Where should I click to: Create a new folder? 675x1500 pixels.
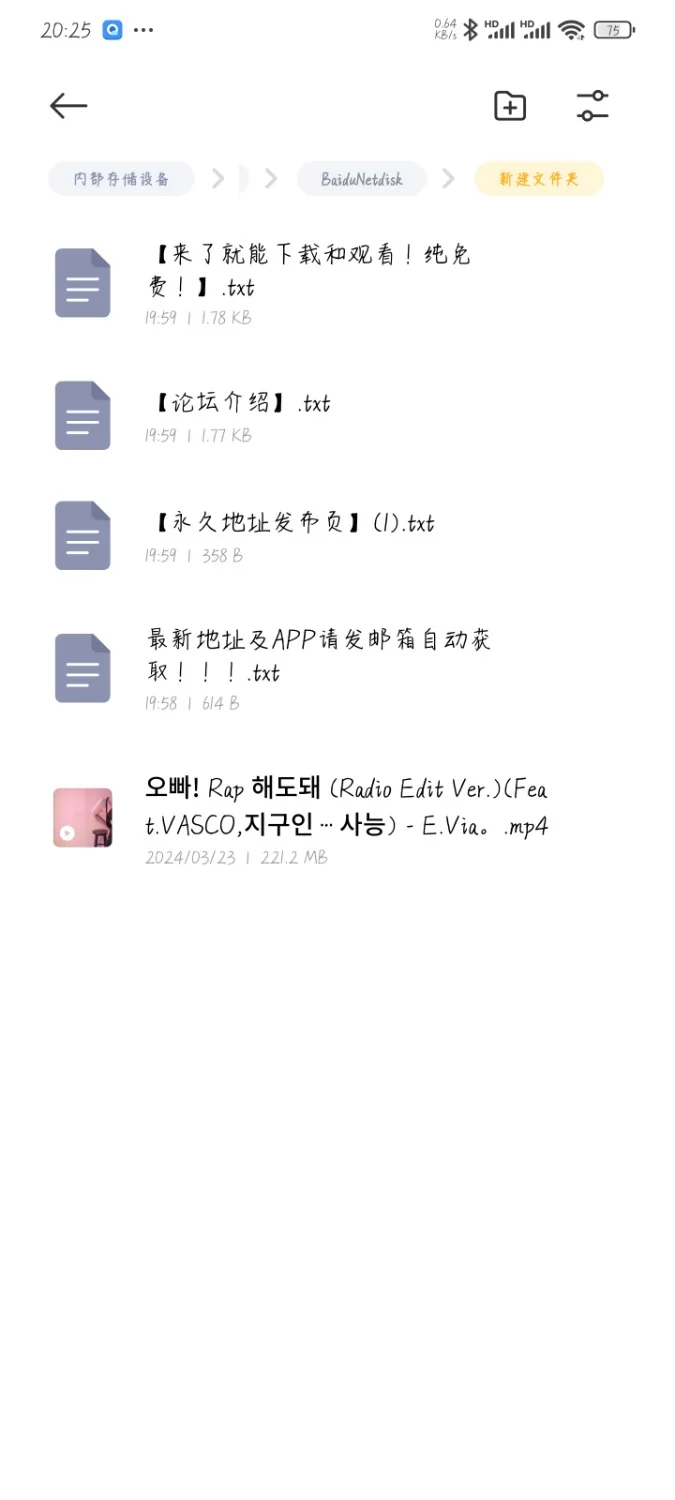(510, 106)
